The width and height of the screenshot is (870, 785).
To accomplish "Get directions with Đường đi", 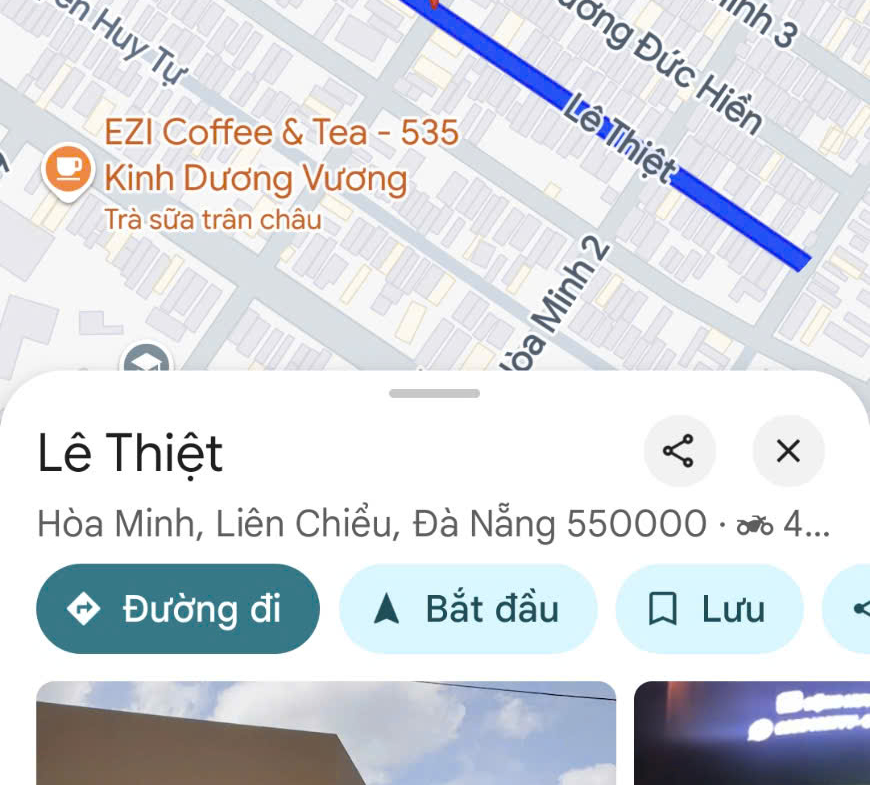I will coord(178,609).
